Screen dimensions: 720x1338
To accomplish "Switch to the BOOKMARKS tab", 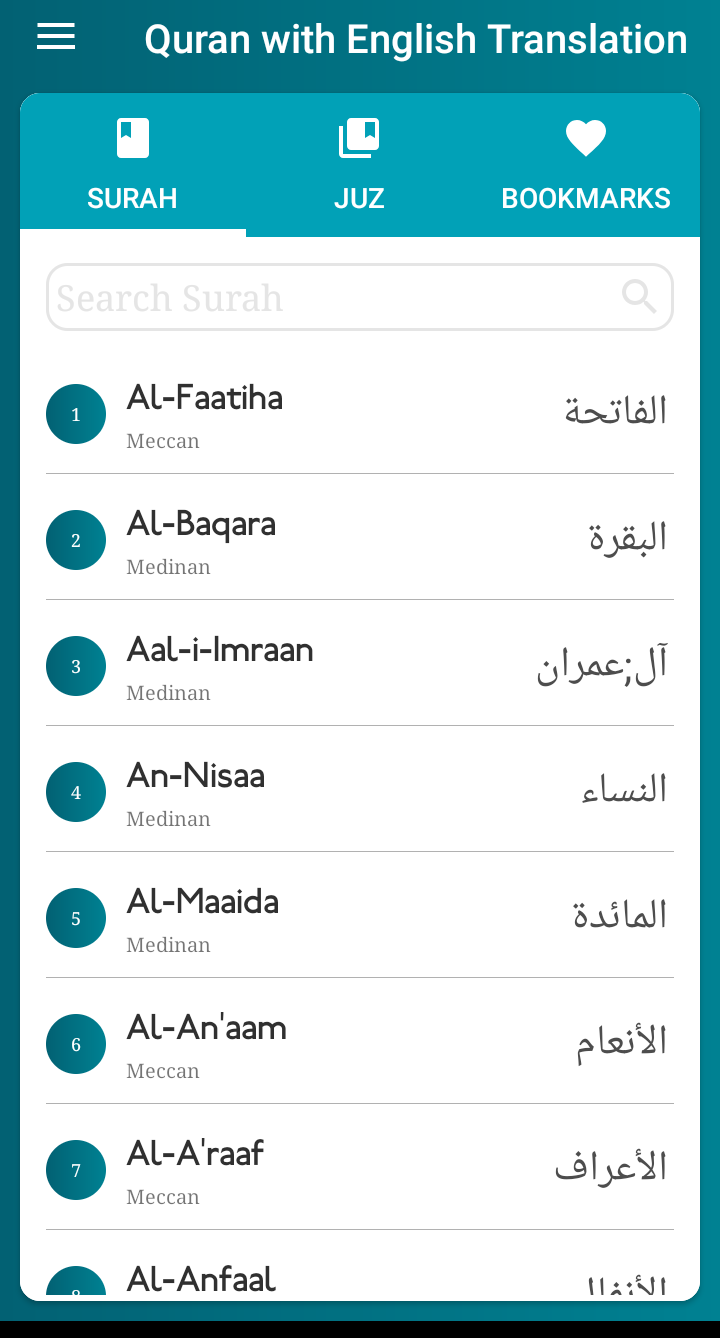I will 586,166.
